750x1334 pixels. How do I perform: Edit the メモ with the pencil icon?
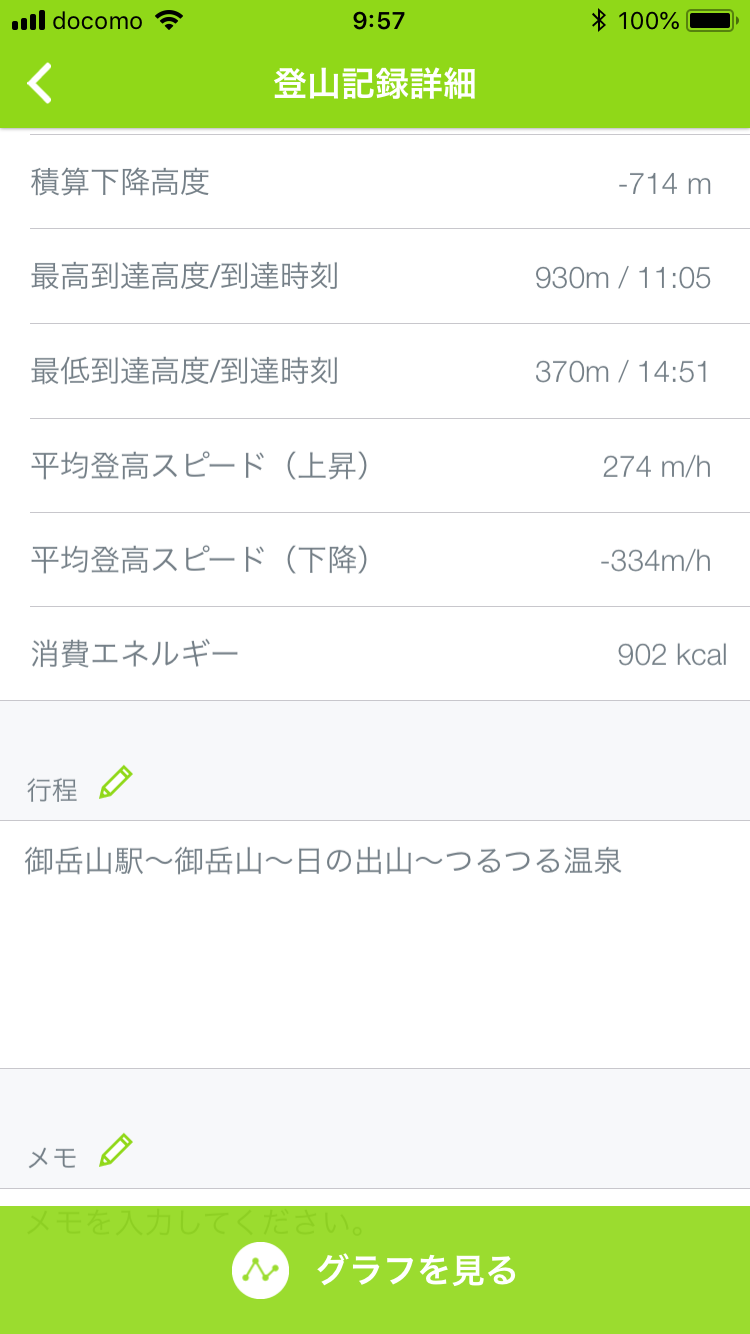(116, 1150)
